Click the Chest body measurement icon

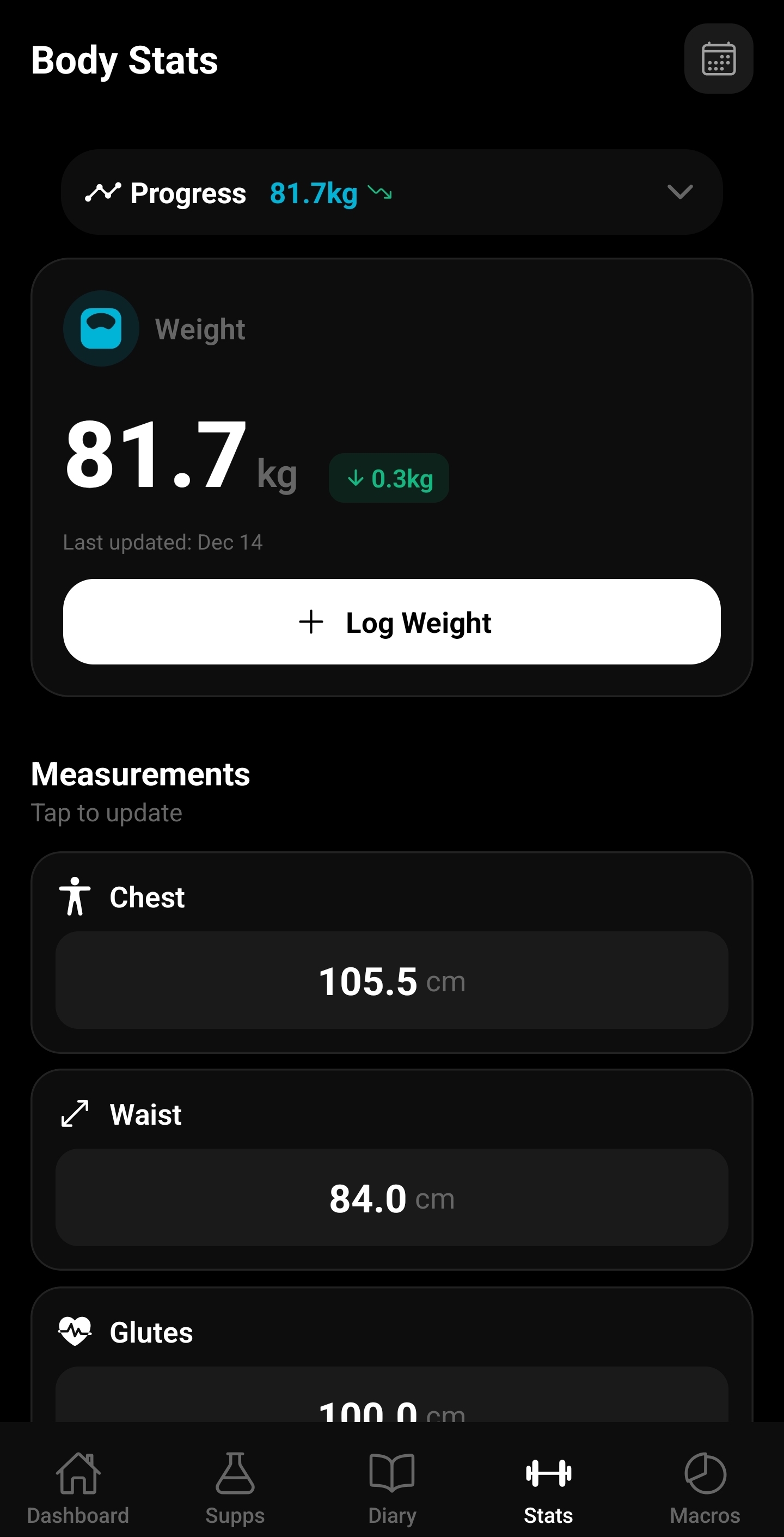pos(76,895)
